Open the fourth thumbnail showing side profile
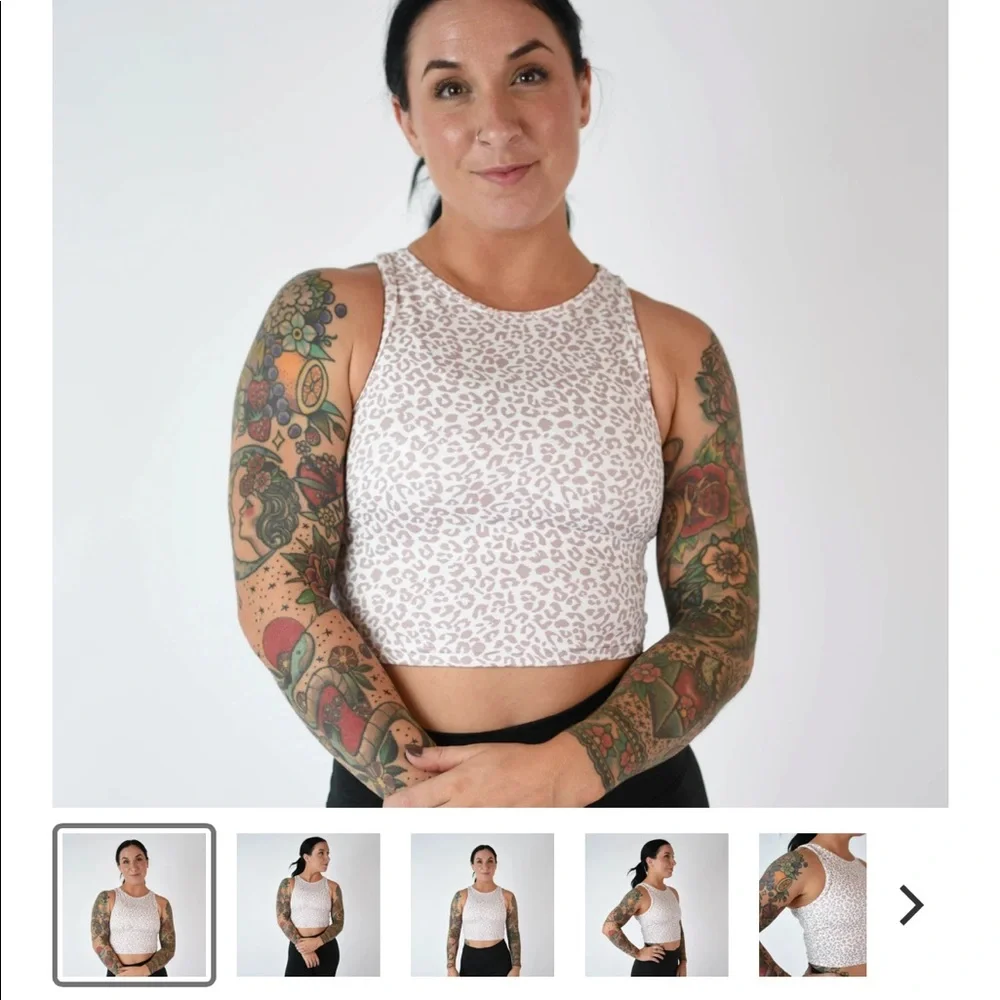Screen dimensions: 1000x1000 click(656, 905)
